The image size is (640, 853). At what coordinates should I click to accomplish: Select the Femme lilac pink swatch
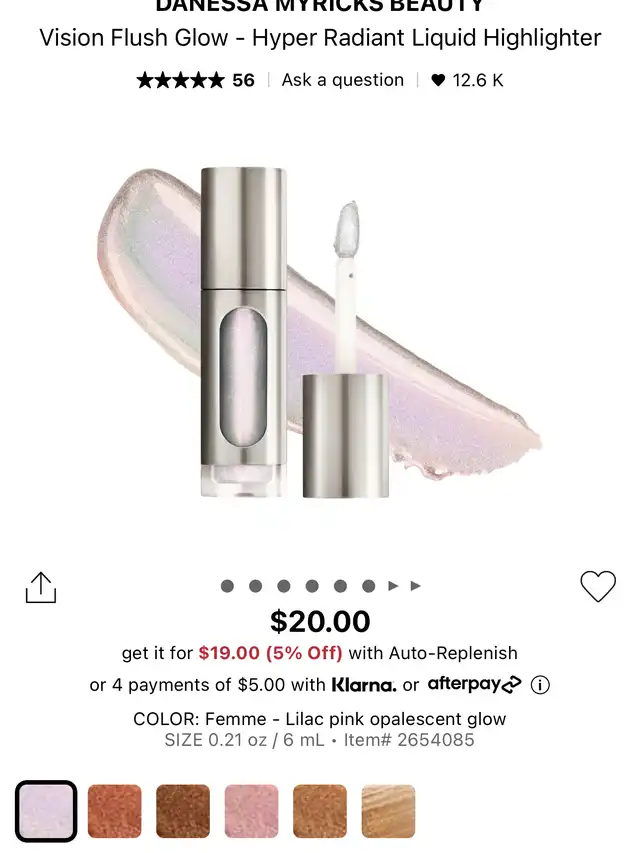(46, 811)
